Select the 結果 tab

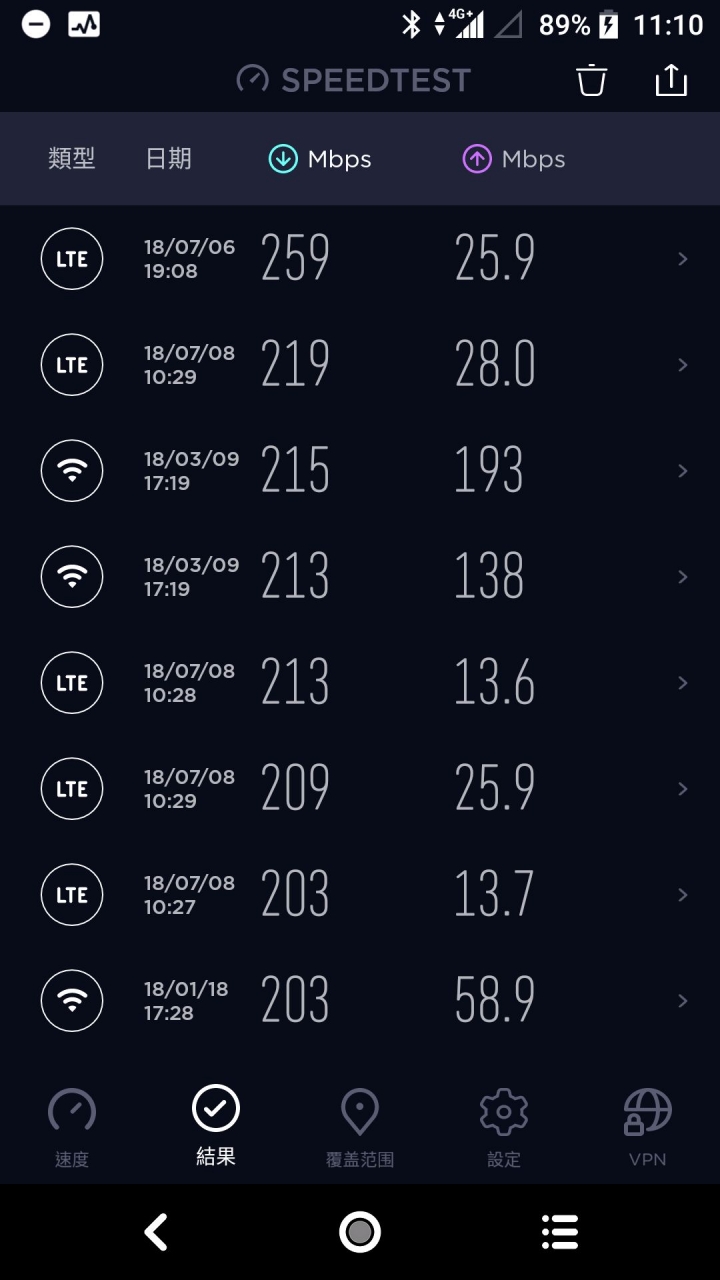pyautogui.click(x=216, y=1126)
